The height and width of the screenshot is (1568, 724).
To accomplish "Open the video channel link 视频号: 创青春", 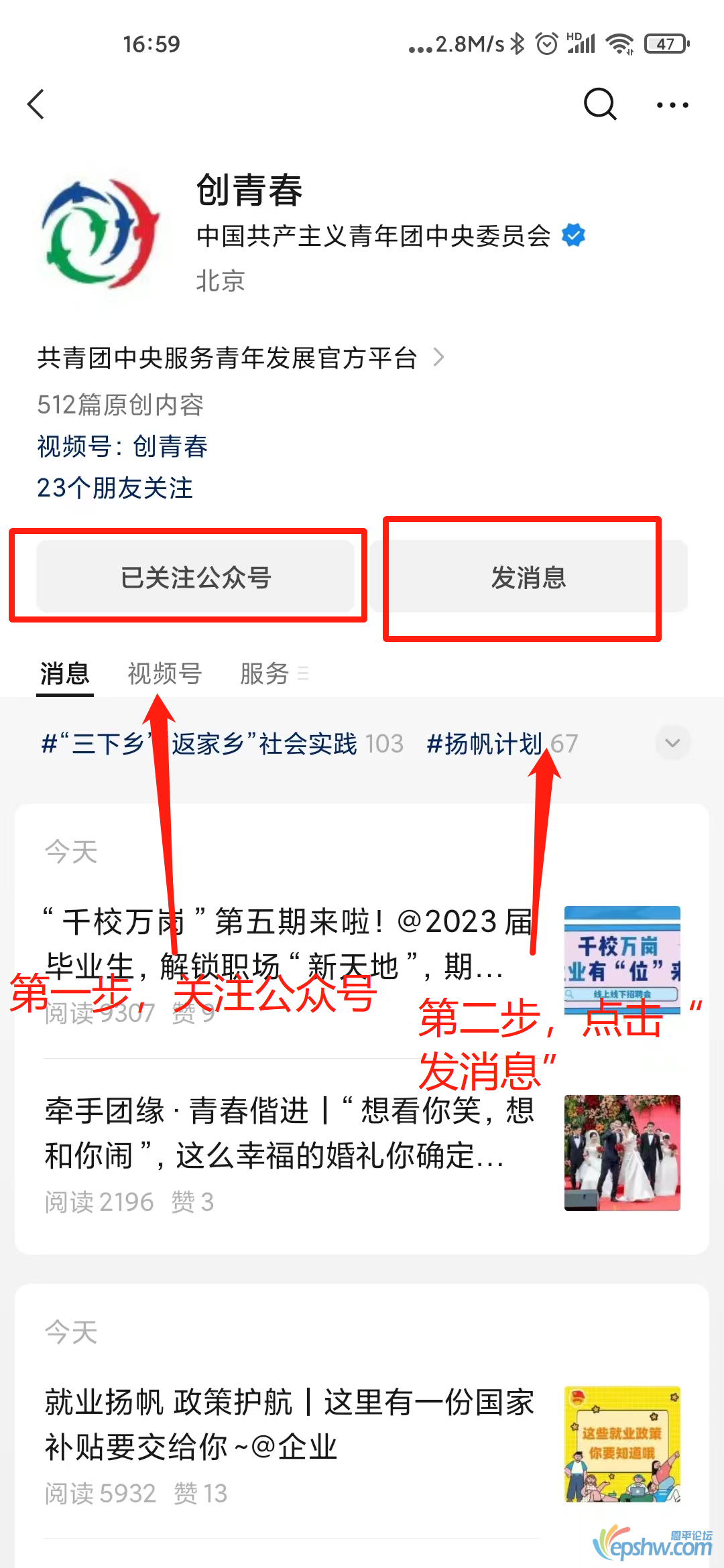I will click(123, 446).
